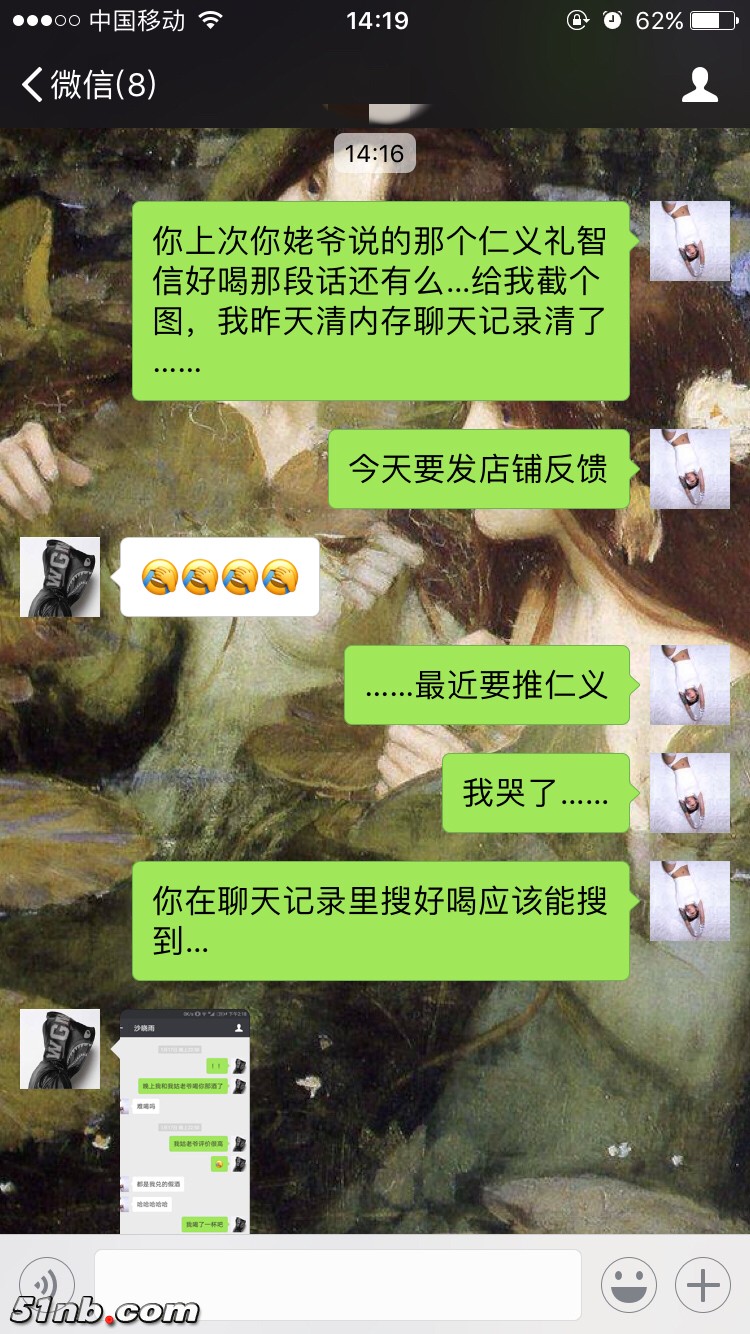The width and height of the screenshot is (750, 1334).
Task: Switch to voice message input
Action: click(x=47, y=1284)
